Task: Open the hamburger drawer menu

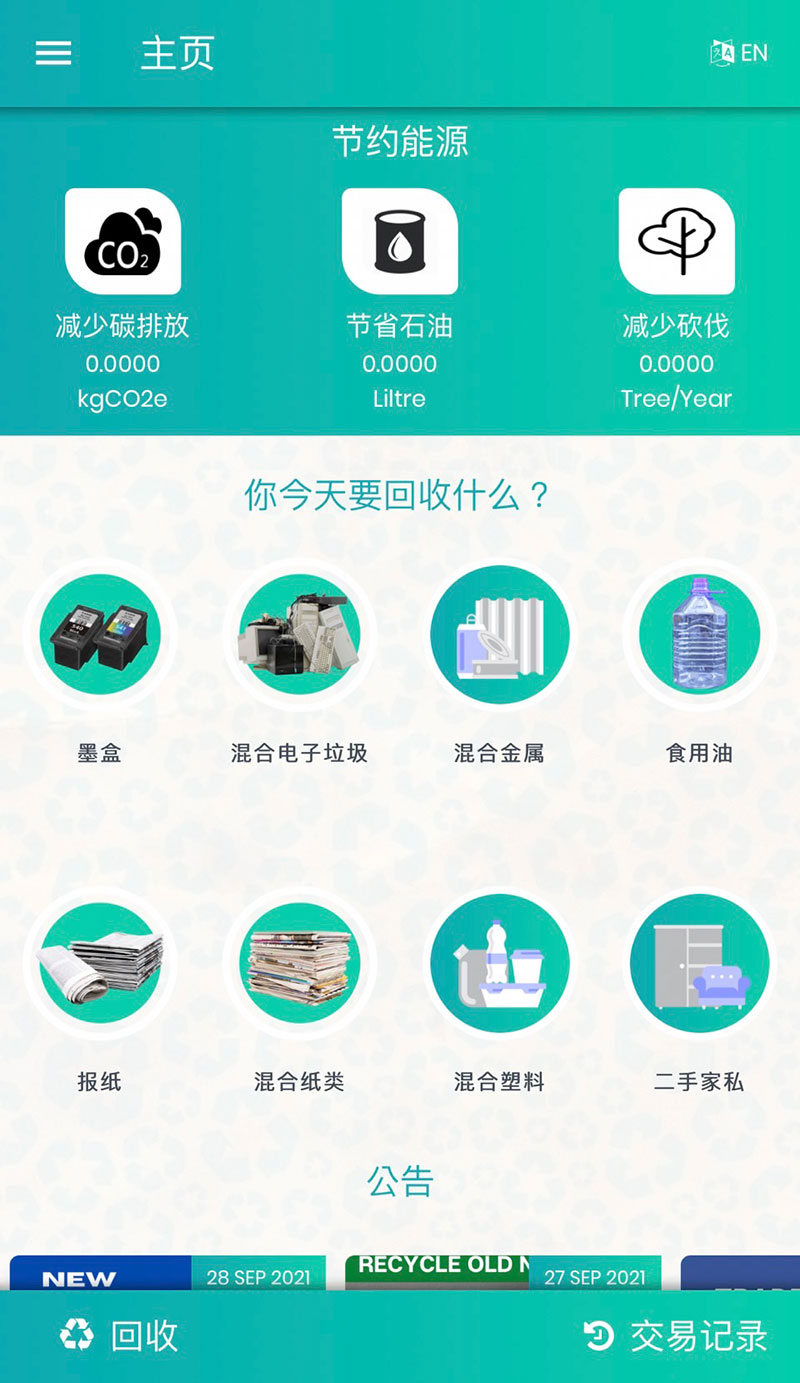Action: click(x=53, y=53)
